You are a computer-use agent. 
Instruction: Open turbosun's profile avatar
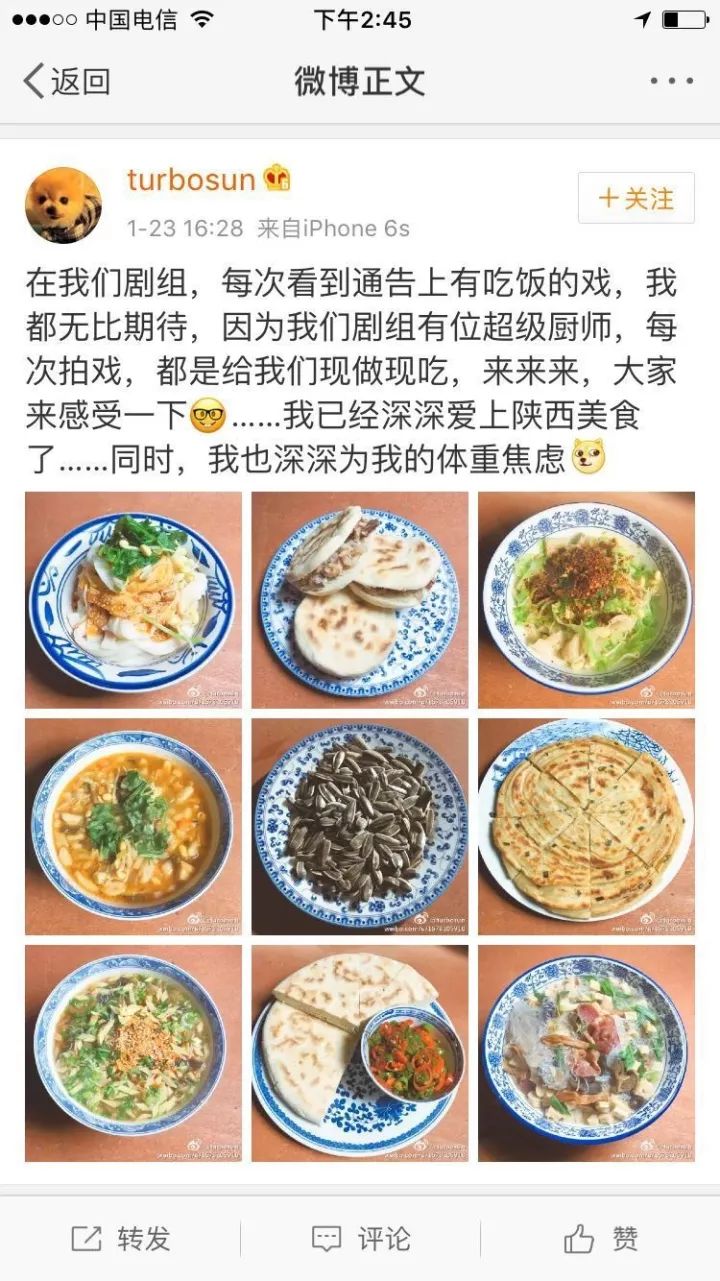coord(63,205)
